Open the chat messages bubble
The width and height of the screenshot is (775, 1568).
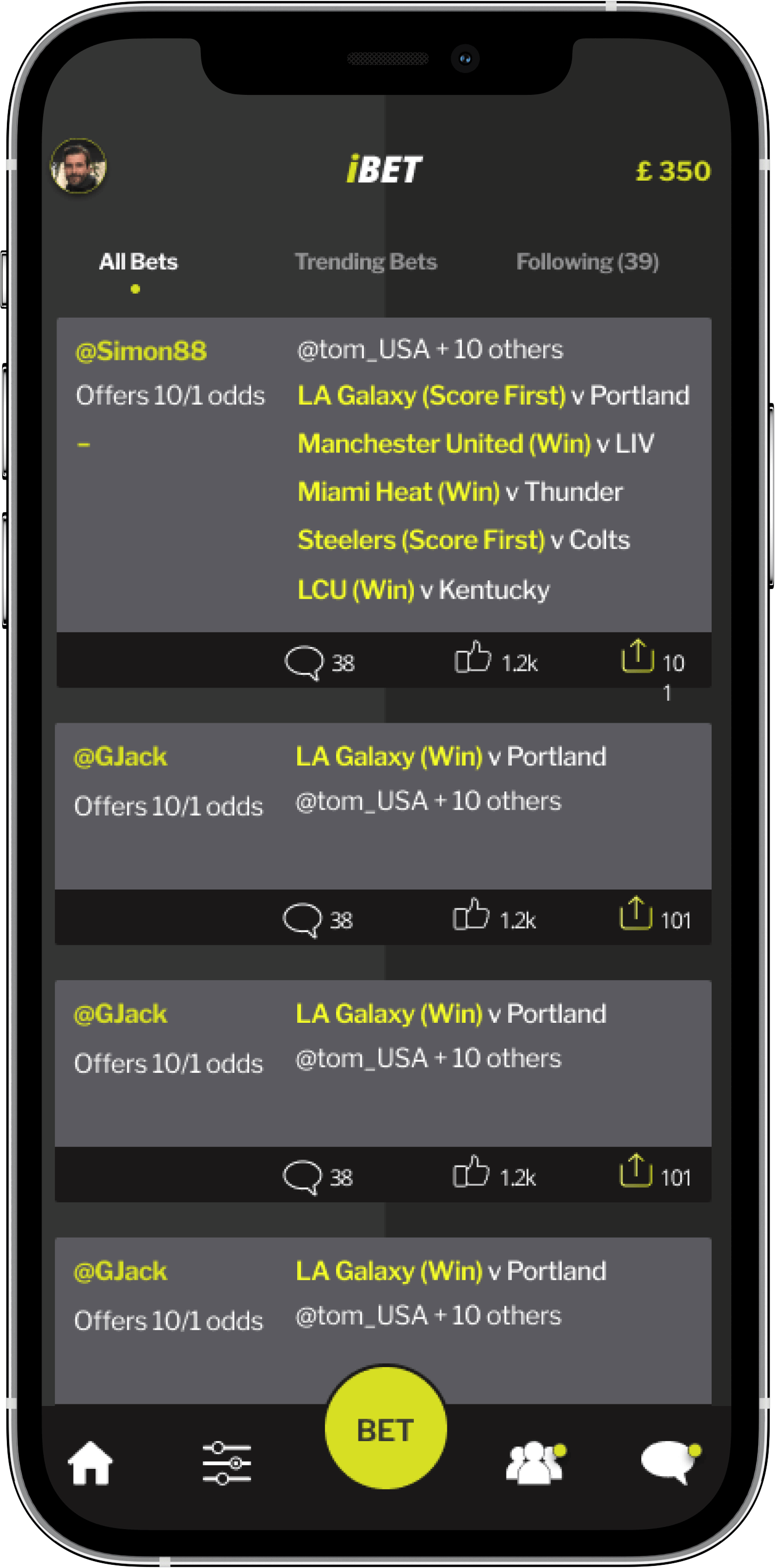coord(669,1462)
